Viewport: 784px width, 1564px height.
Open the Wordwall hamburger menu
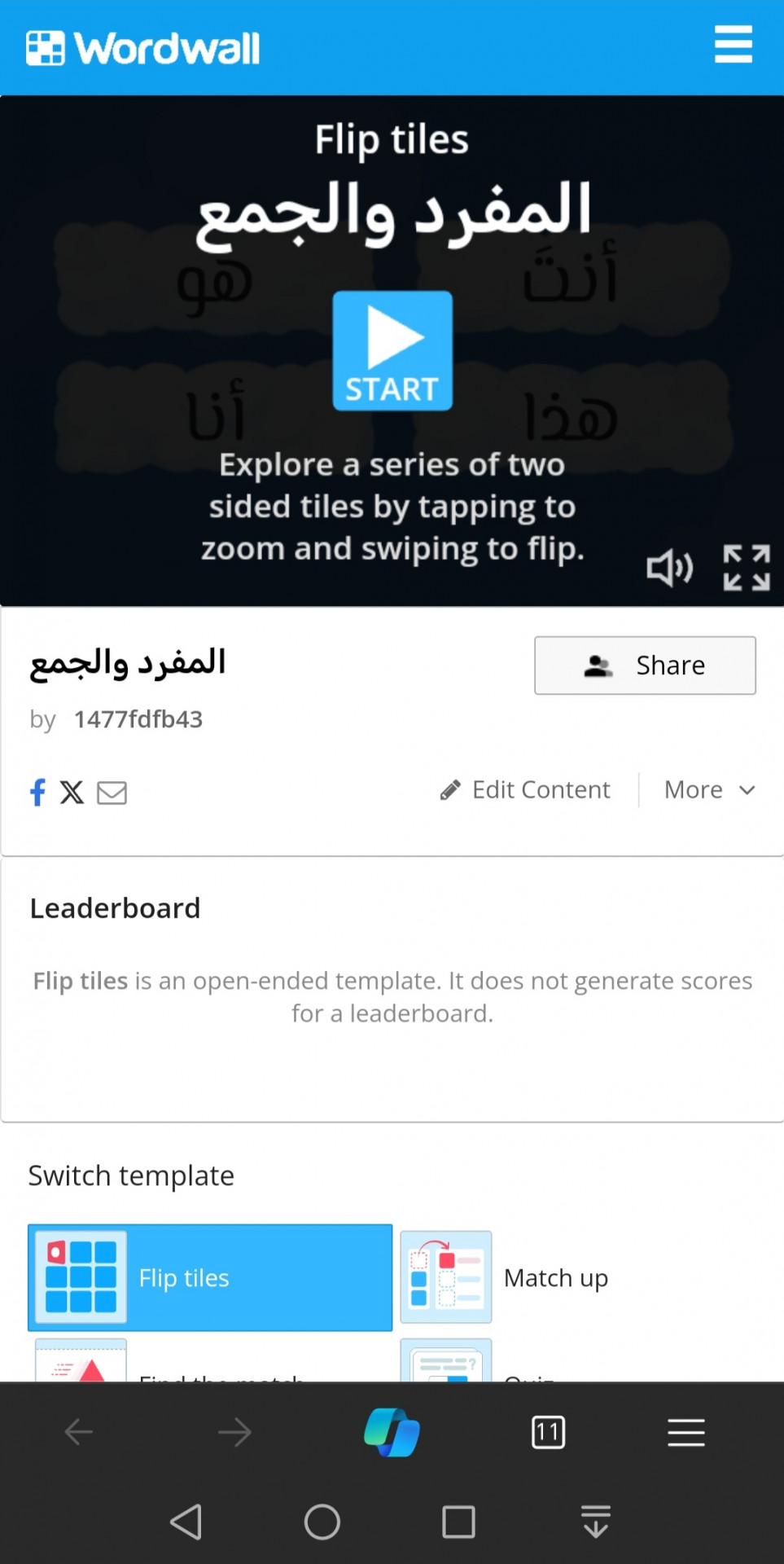tap(733, 44)
